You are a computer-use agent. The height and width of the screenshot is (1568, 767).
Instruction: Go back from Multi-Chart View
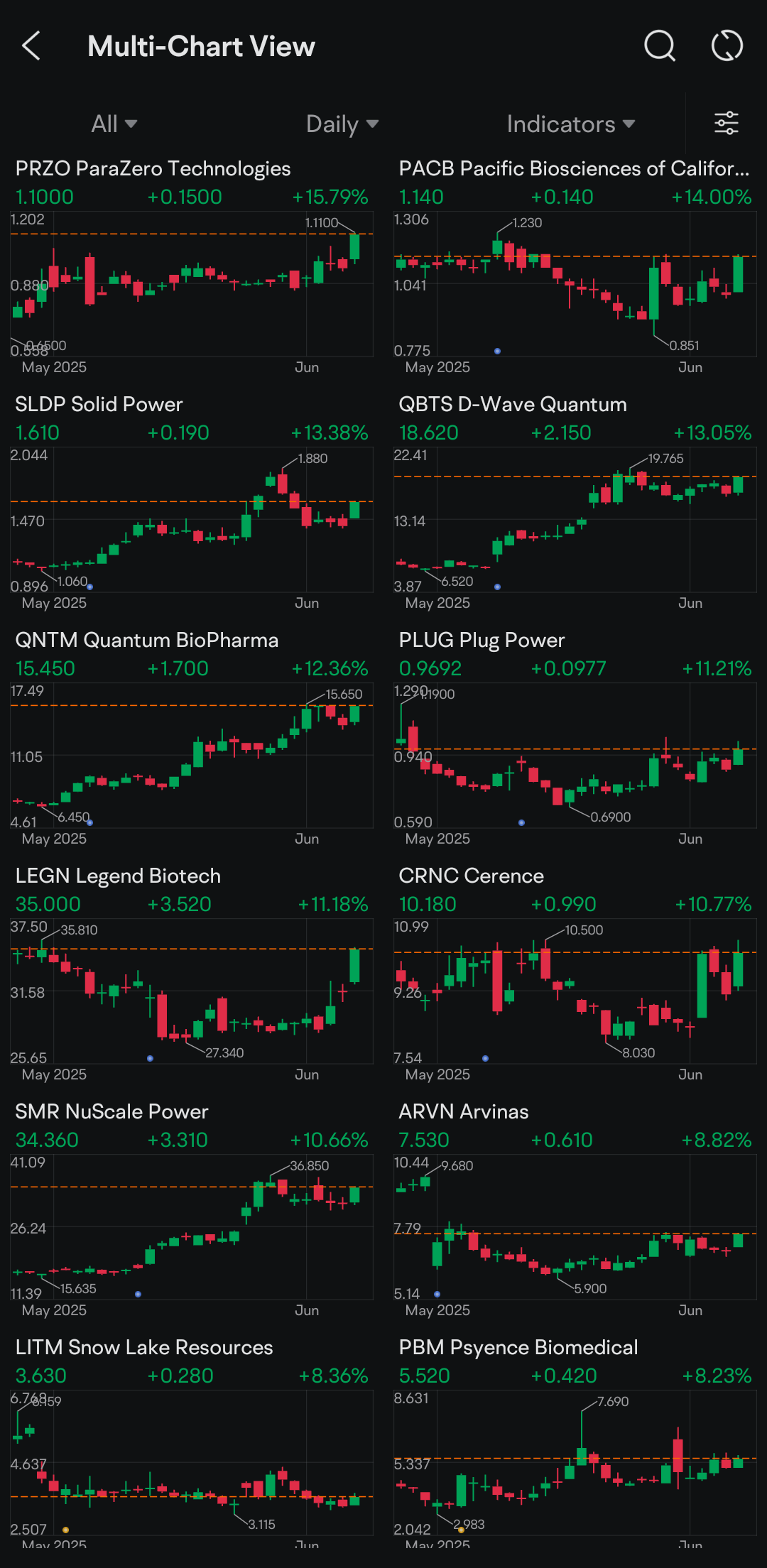[31, 46]
